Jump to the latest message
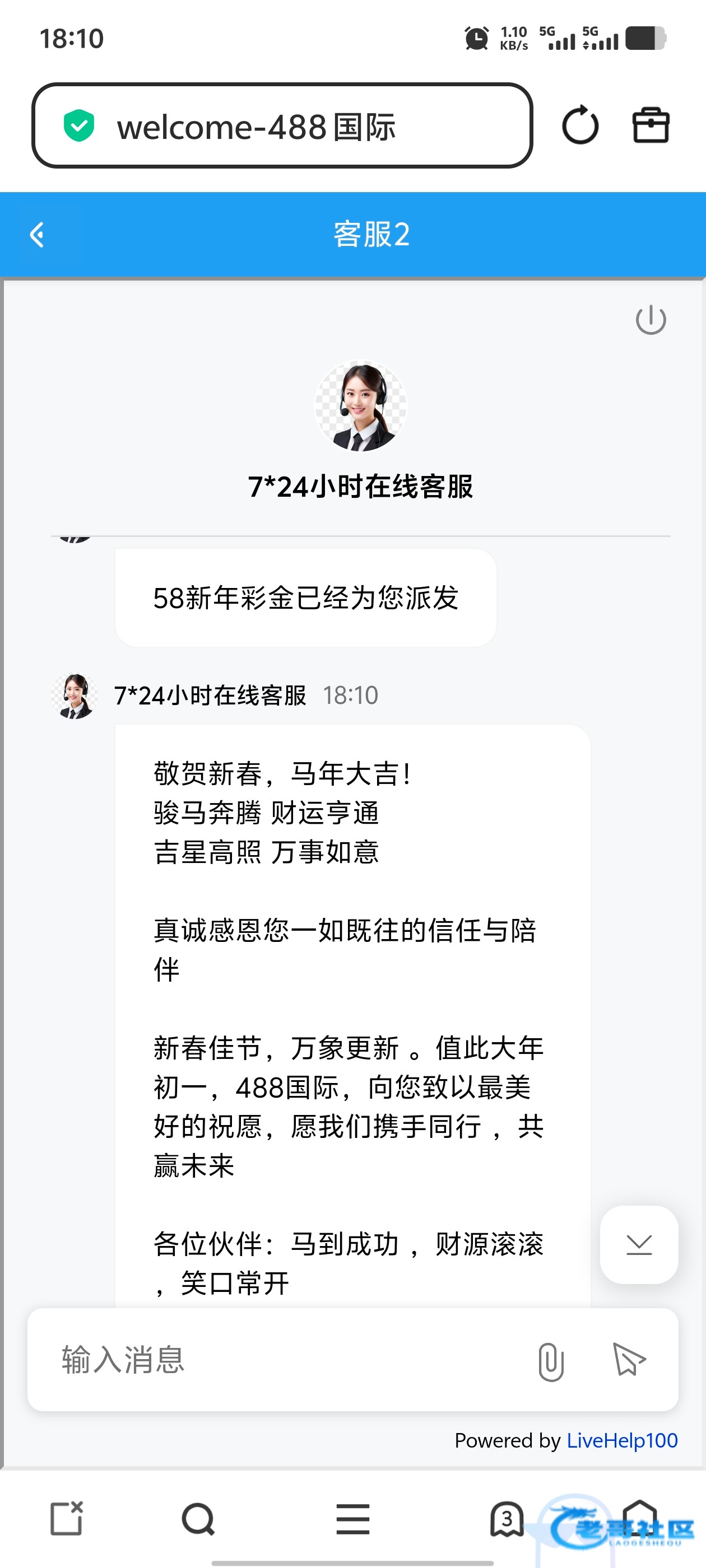 pos(639,1244)
